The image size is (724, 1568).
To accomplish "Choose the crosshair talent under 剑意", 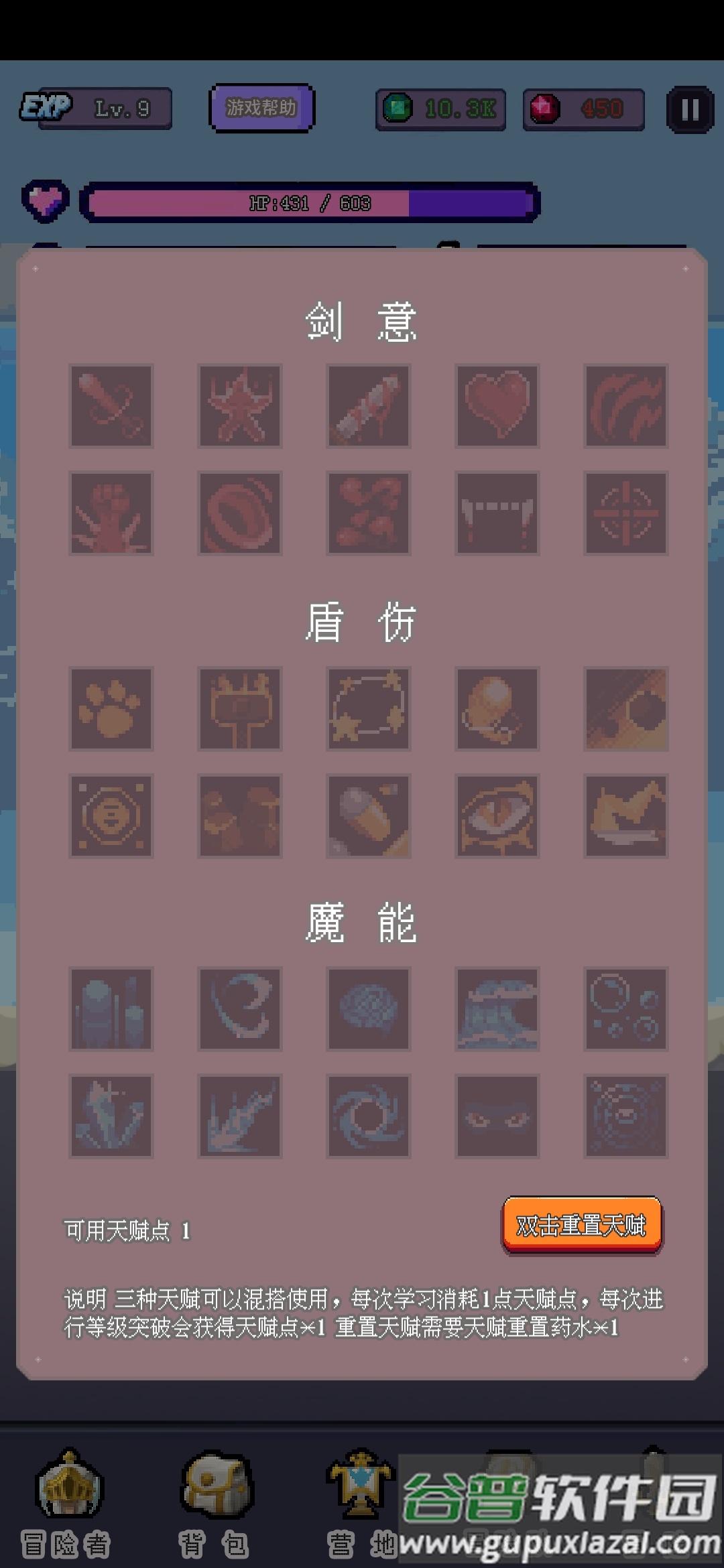I will (625, 513).
